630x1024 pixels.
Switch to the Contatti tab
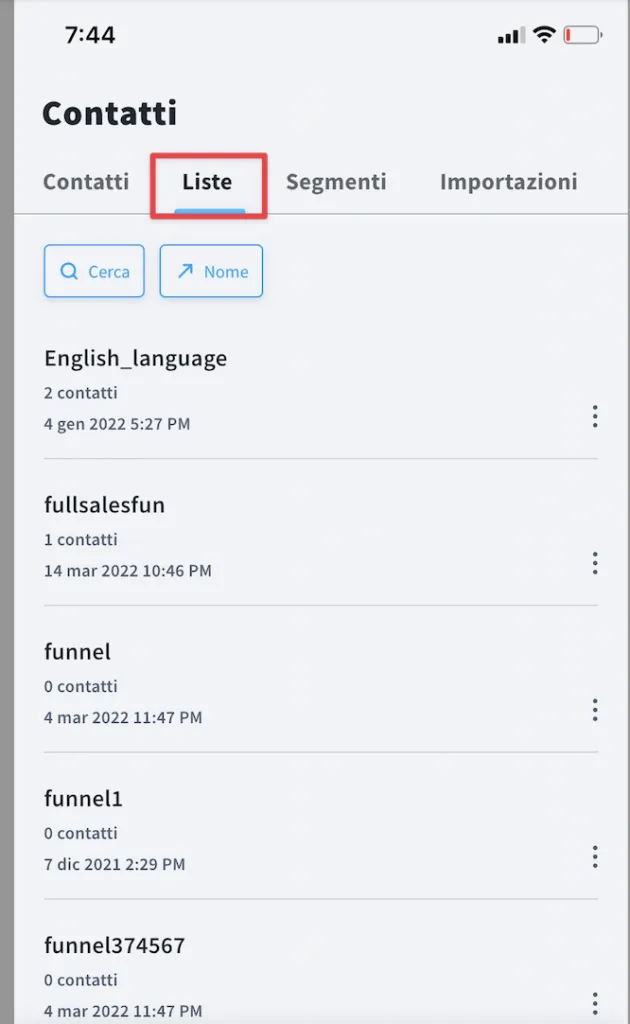(86, 182)
